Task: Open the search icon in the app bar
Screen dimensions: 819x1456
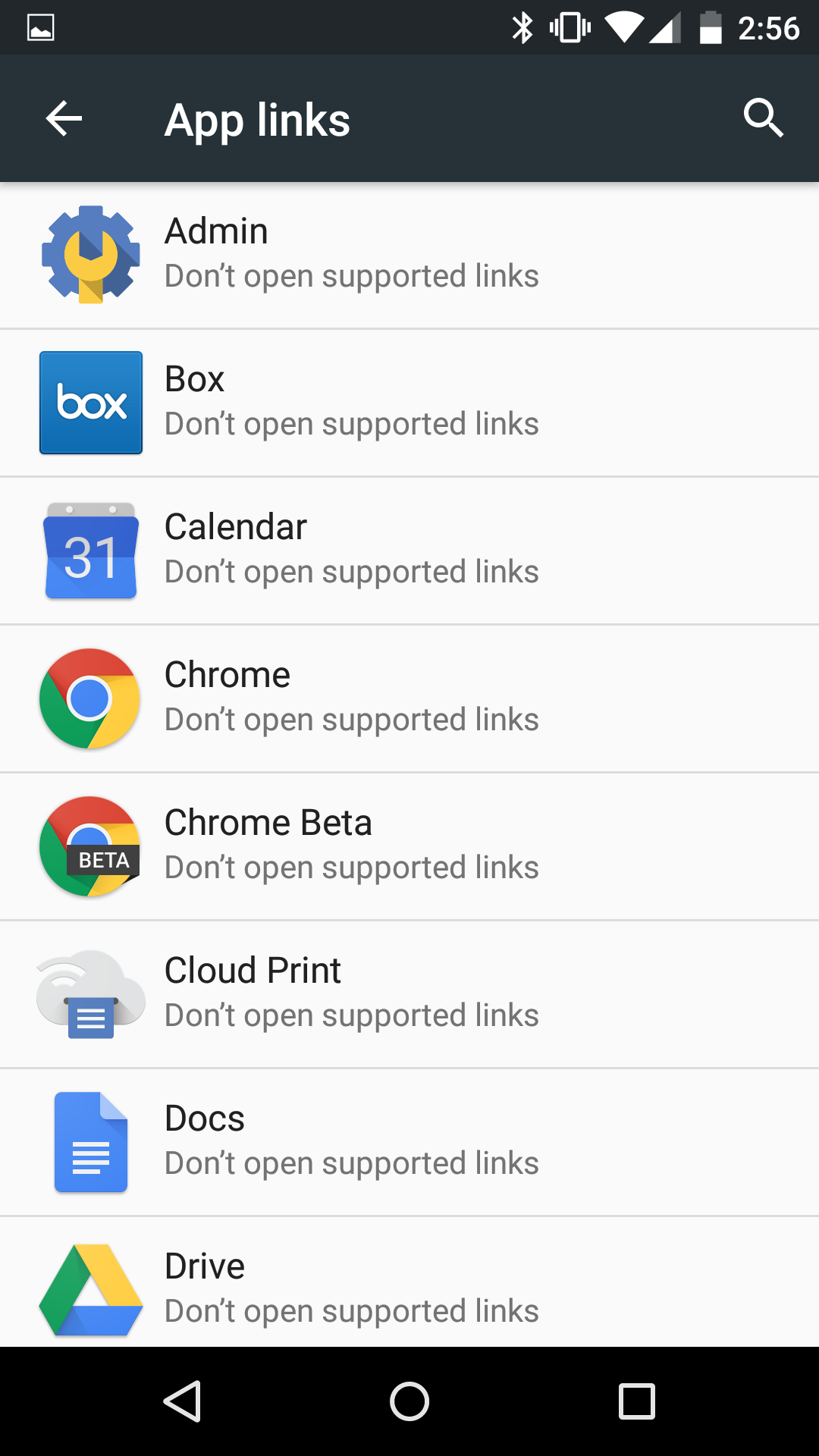Action: pos(762,118)
